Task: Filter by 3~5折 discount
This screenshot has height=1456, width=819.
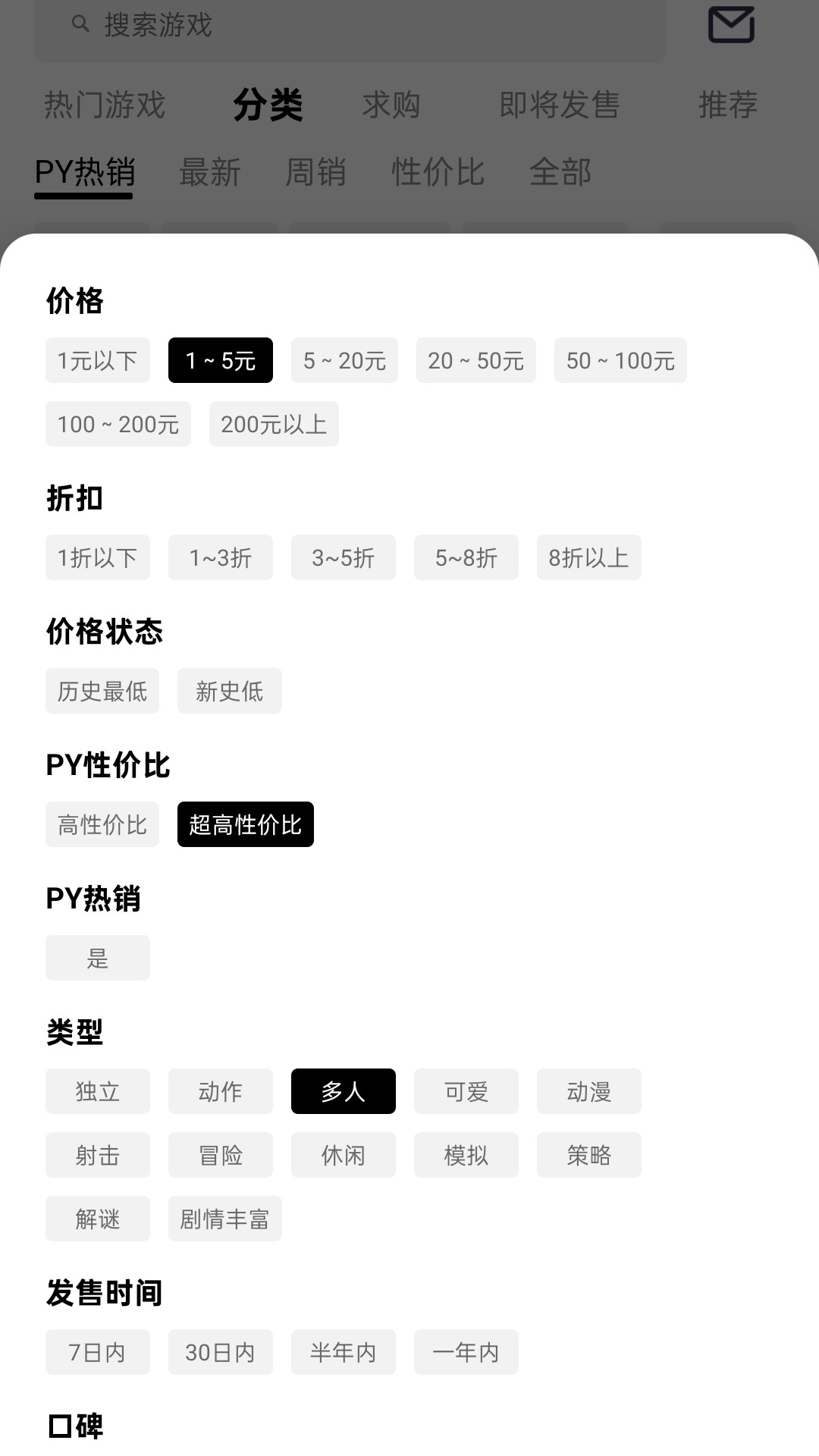Action: click(x=343, y=557)
